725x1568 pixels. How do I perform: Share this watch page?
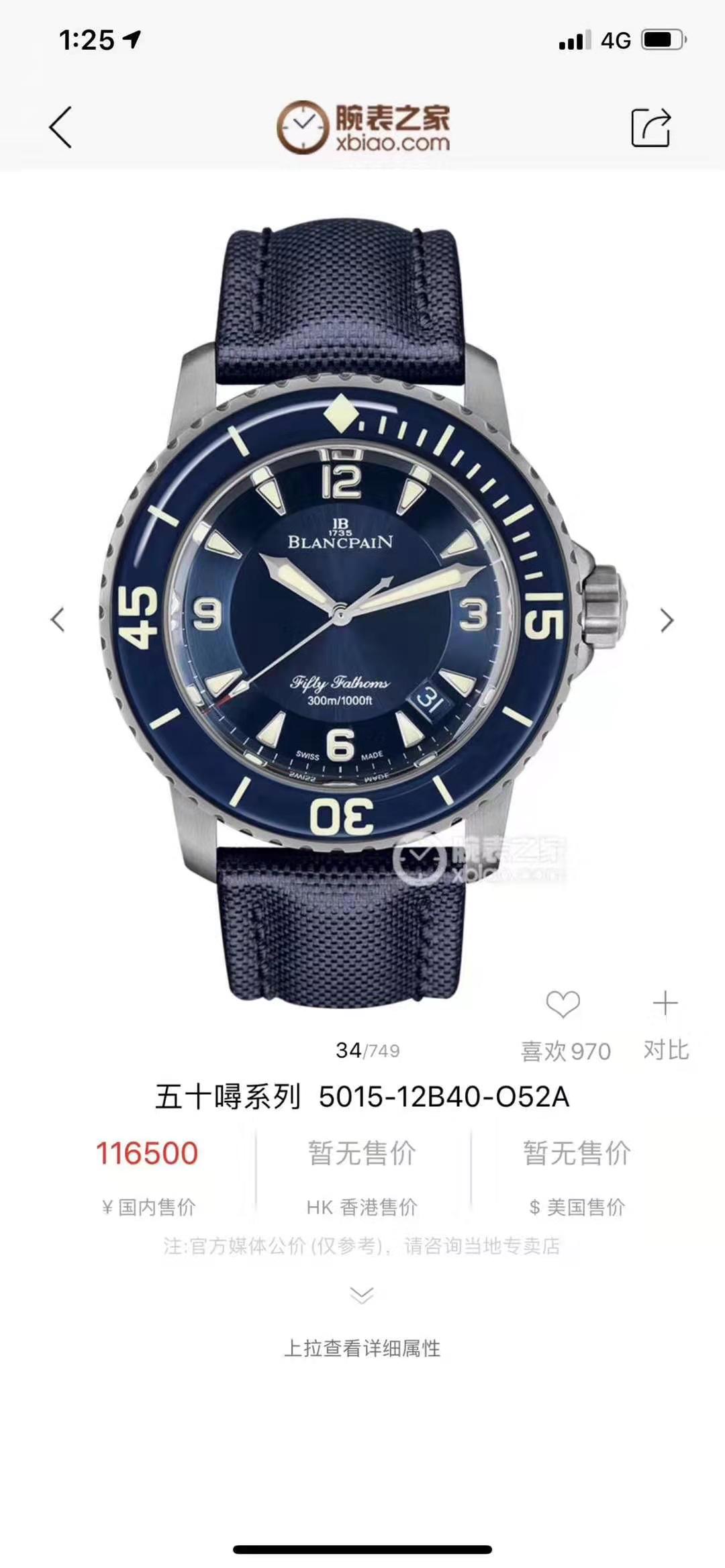(x=650, y=127)
